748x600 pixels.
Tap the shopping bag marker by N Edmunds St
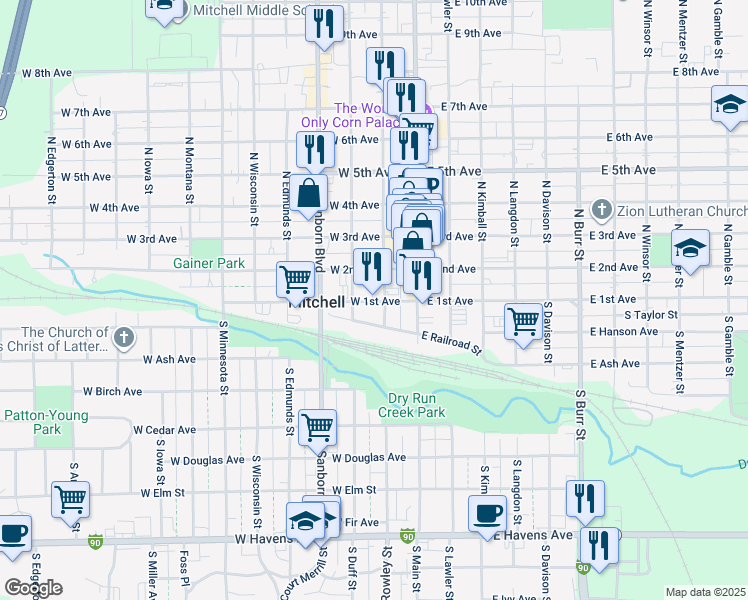pos(310,192)
